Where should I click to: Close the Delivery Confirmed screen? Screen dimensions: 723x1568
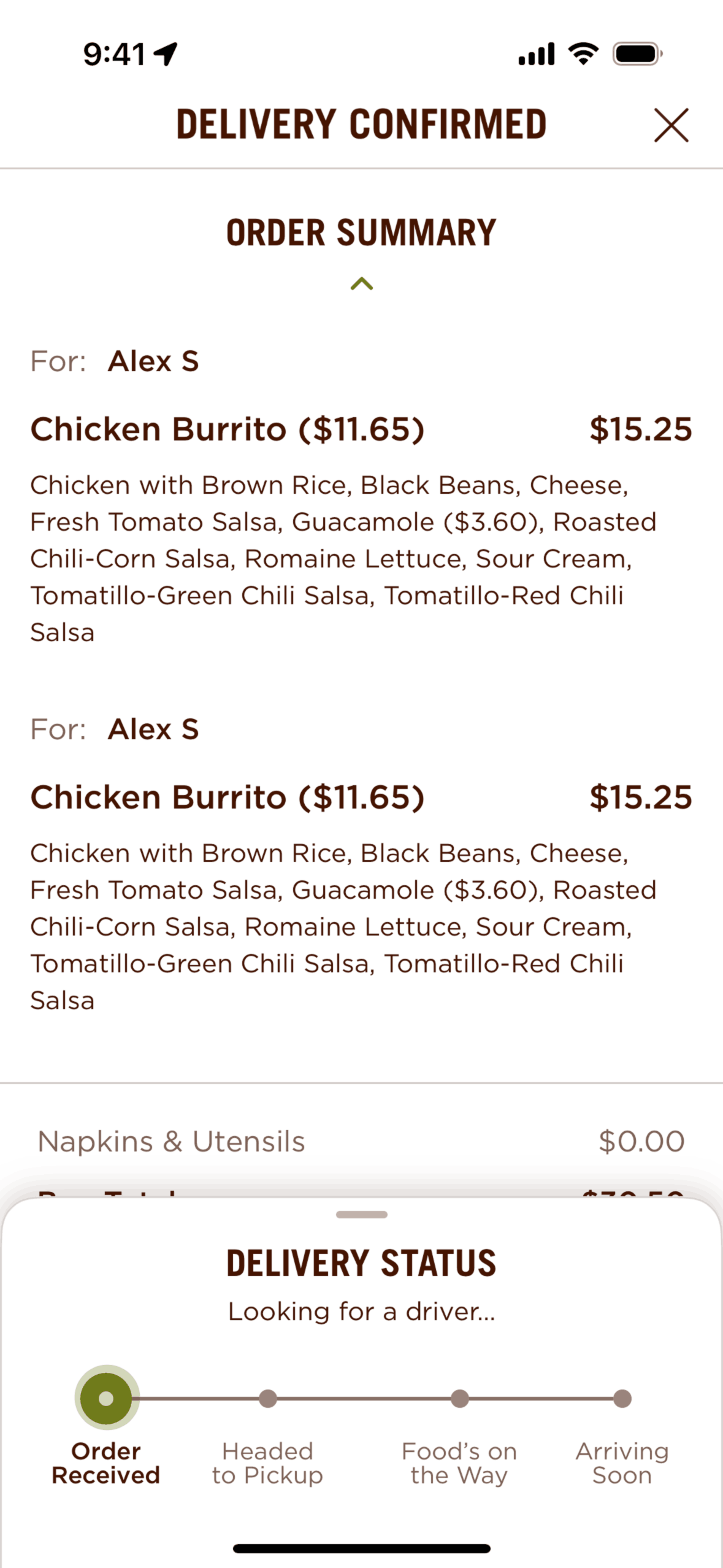[671, 125]
